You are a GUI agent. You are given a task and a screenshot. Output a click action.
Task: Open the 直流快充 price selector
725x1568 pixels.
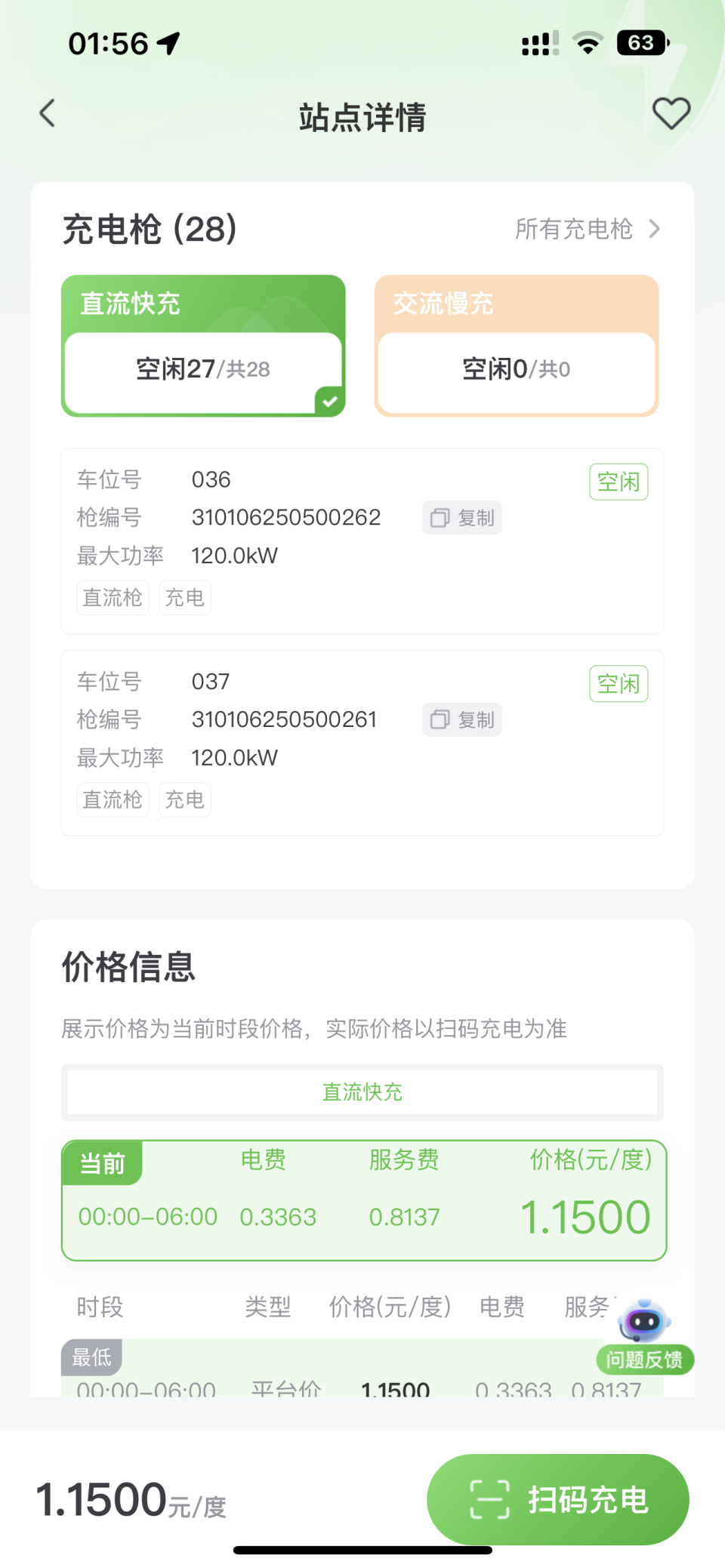362,1092
